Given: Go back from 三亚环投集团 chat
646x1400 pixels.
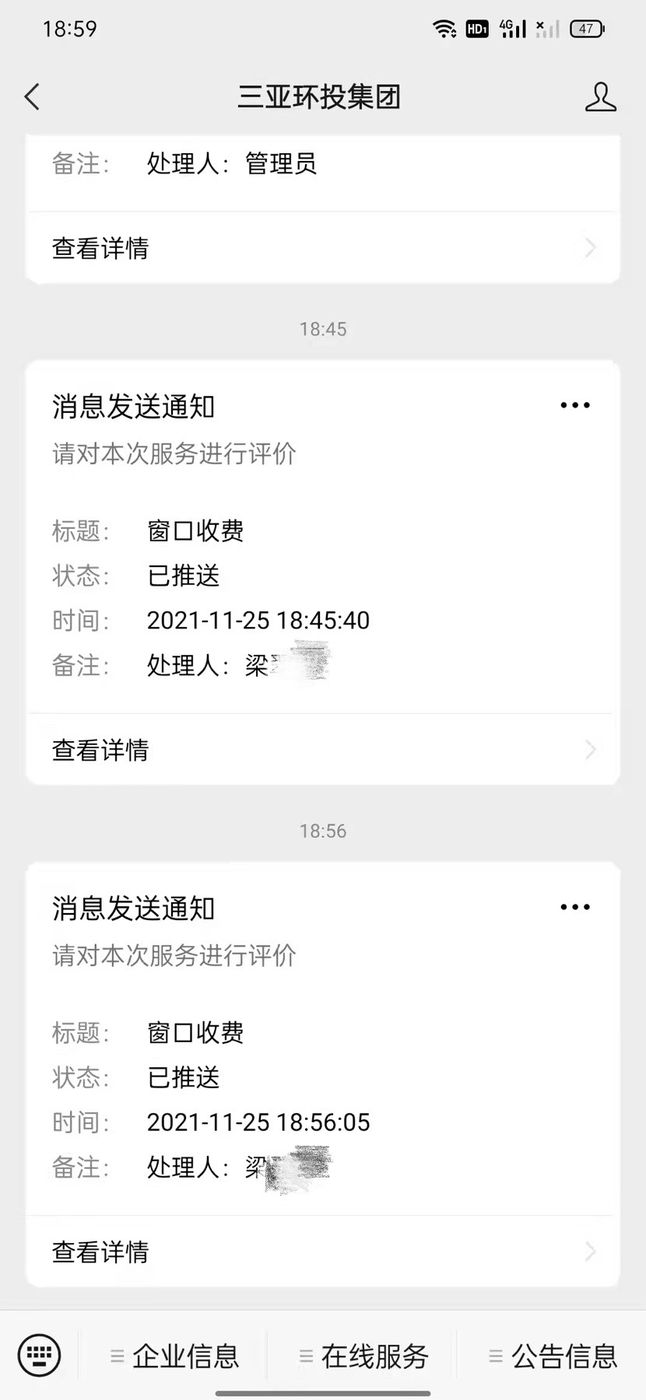Looking at the screenshot, I should coord(32,97).
